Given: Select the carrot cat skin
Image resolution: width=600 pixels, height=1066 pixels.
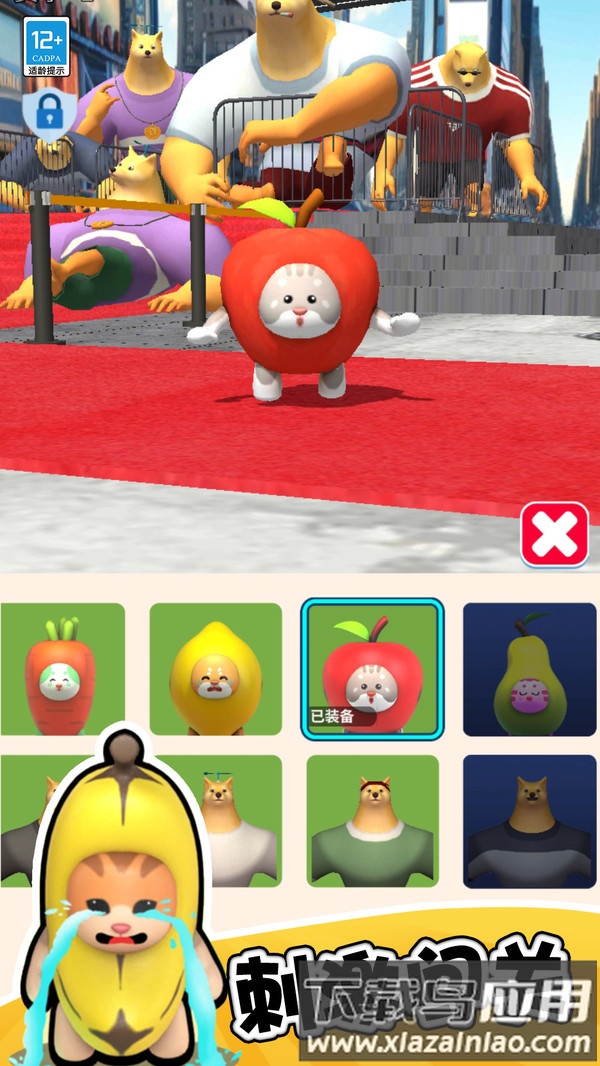Looking at the screenshot, I should pos(62,668).
